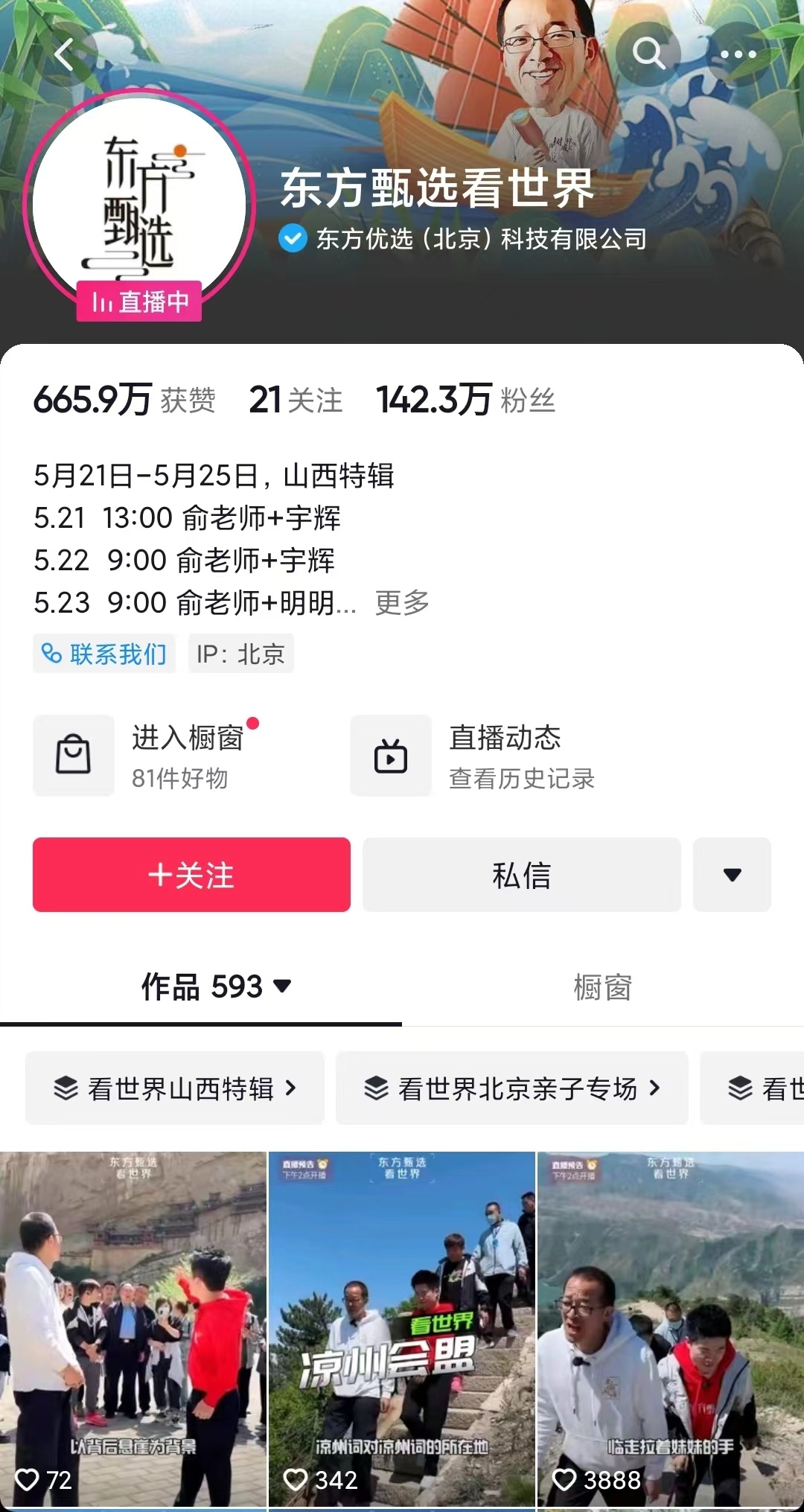Viewport: 804px width, 1512px height.
Task: Follow the account with +关注
Action: [x=191, y=875]
